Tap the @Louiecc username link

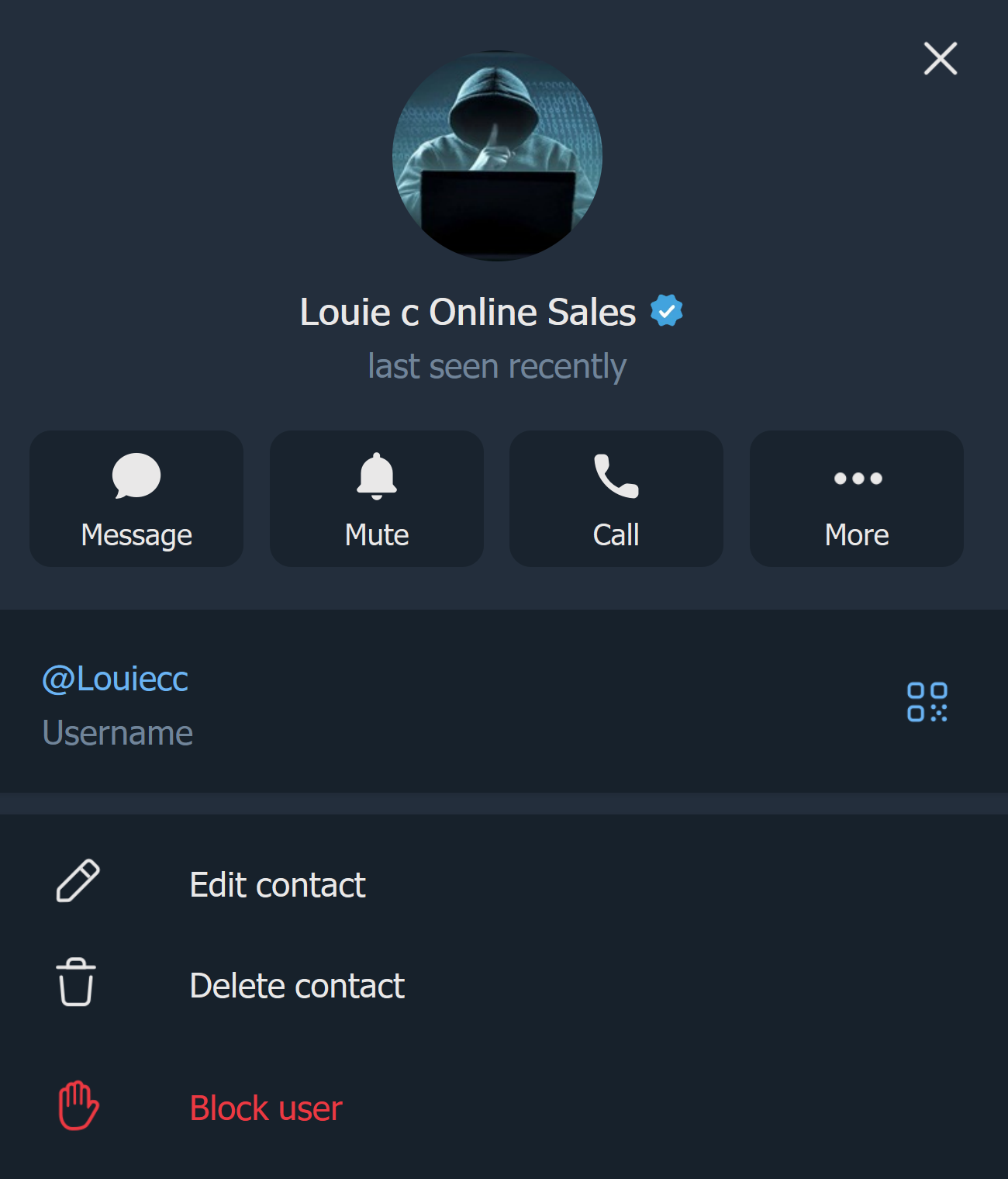pyautogui.click(x=116, y=679)
